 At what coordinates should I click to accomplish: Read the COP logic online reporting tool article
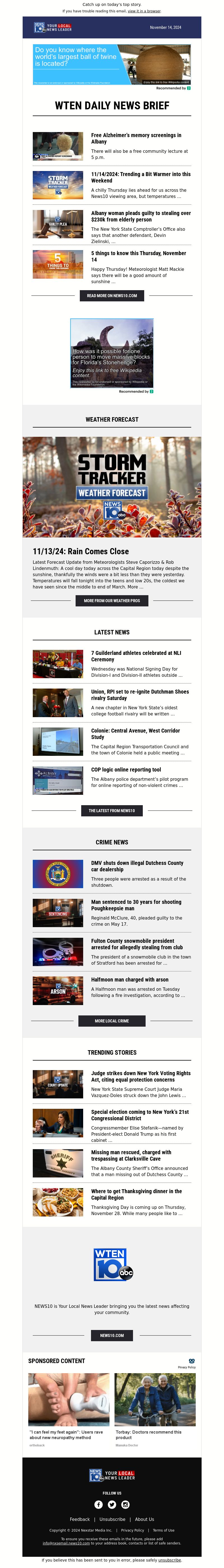(x=126, y=769)
